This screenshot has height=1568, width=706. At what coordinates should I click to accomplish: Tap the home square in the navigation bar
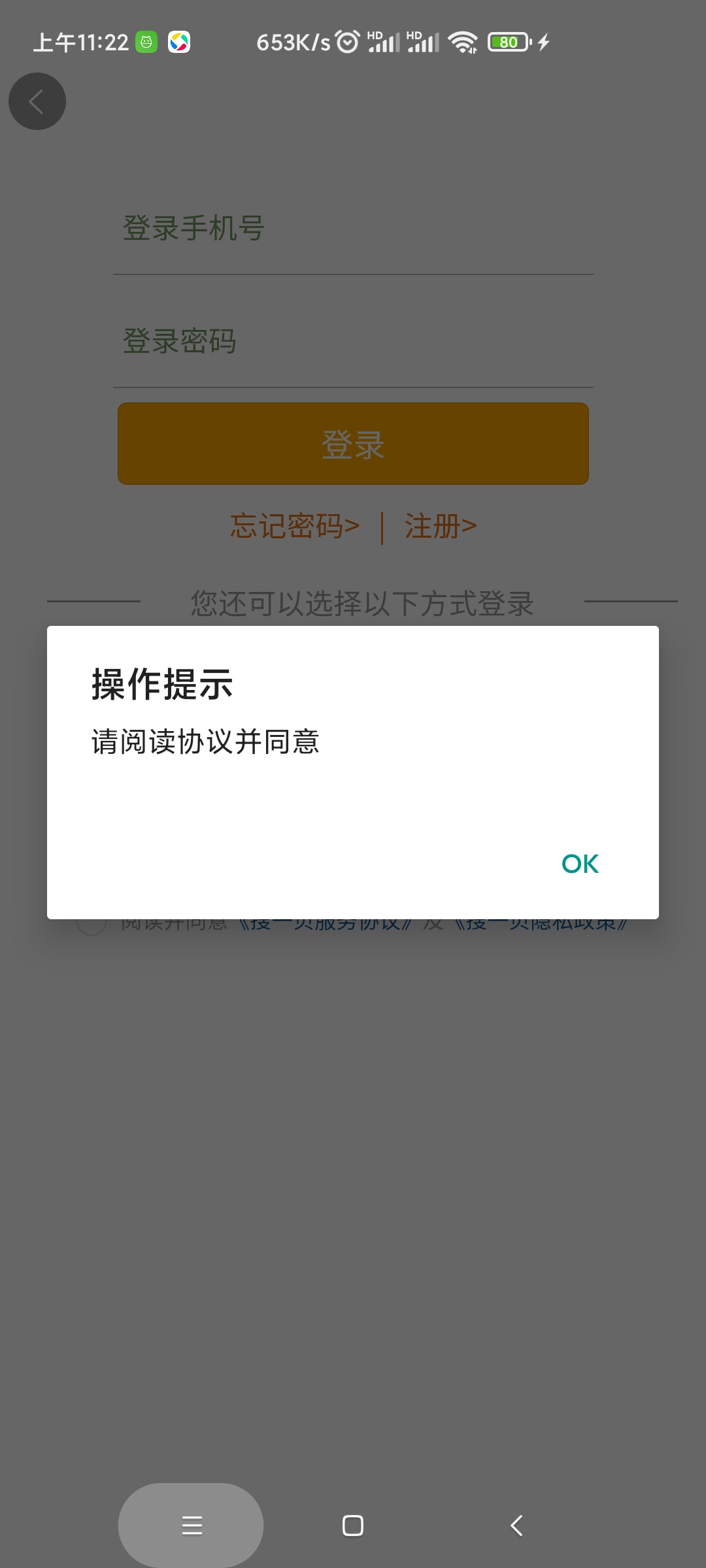352,1526
